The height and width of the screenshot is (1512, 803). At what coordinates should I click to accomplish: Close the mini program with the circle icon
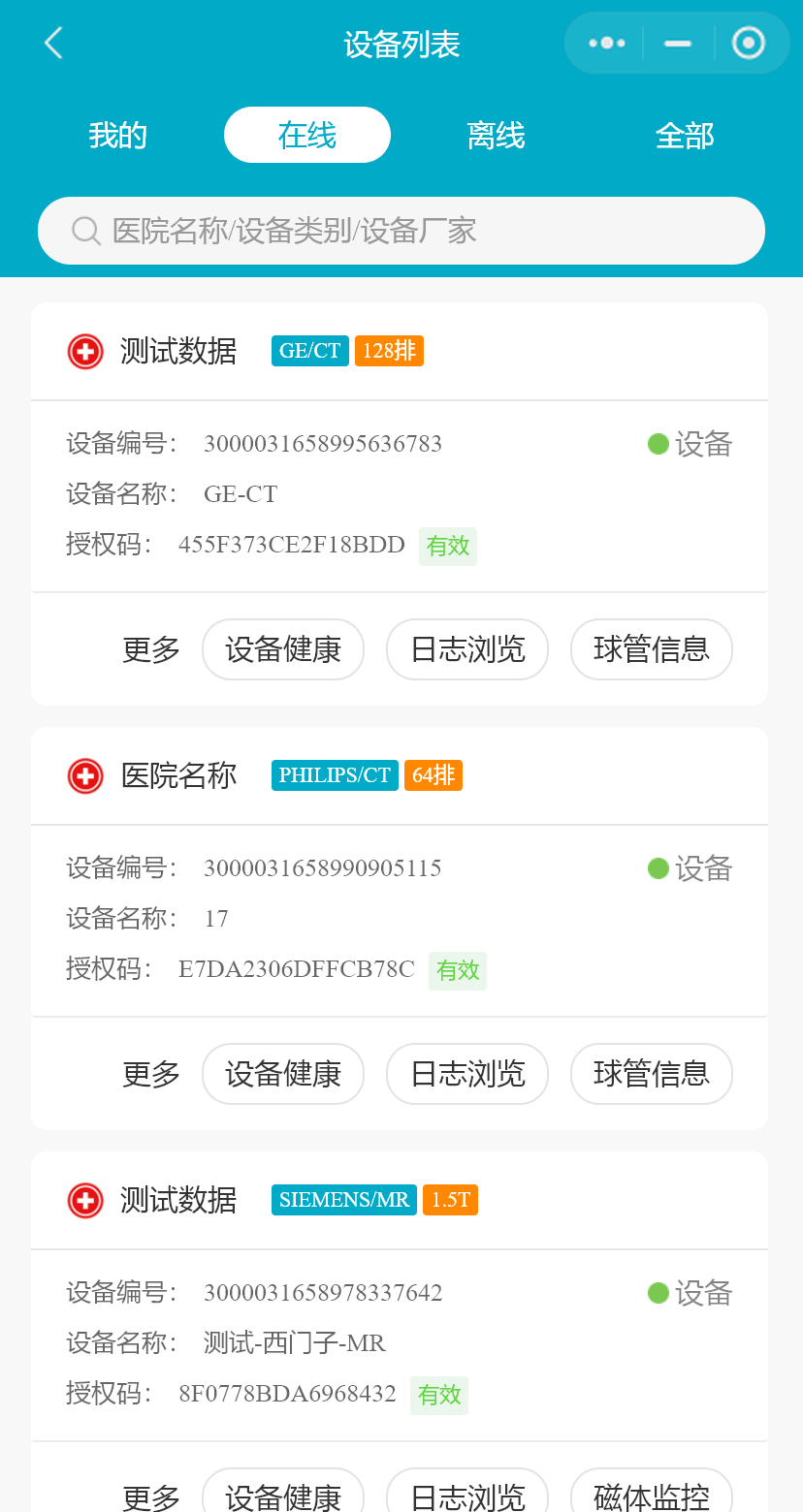point(748,44)
